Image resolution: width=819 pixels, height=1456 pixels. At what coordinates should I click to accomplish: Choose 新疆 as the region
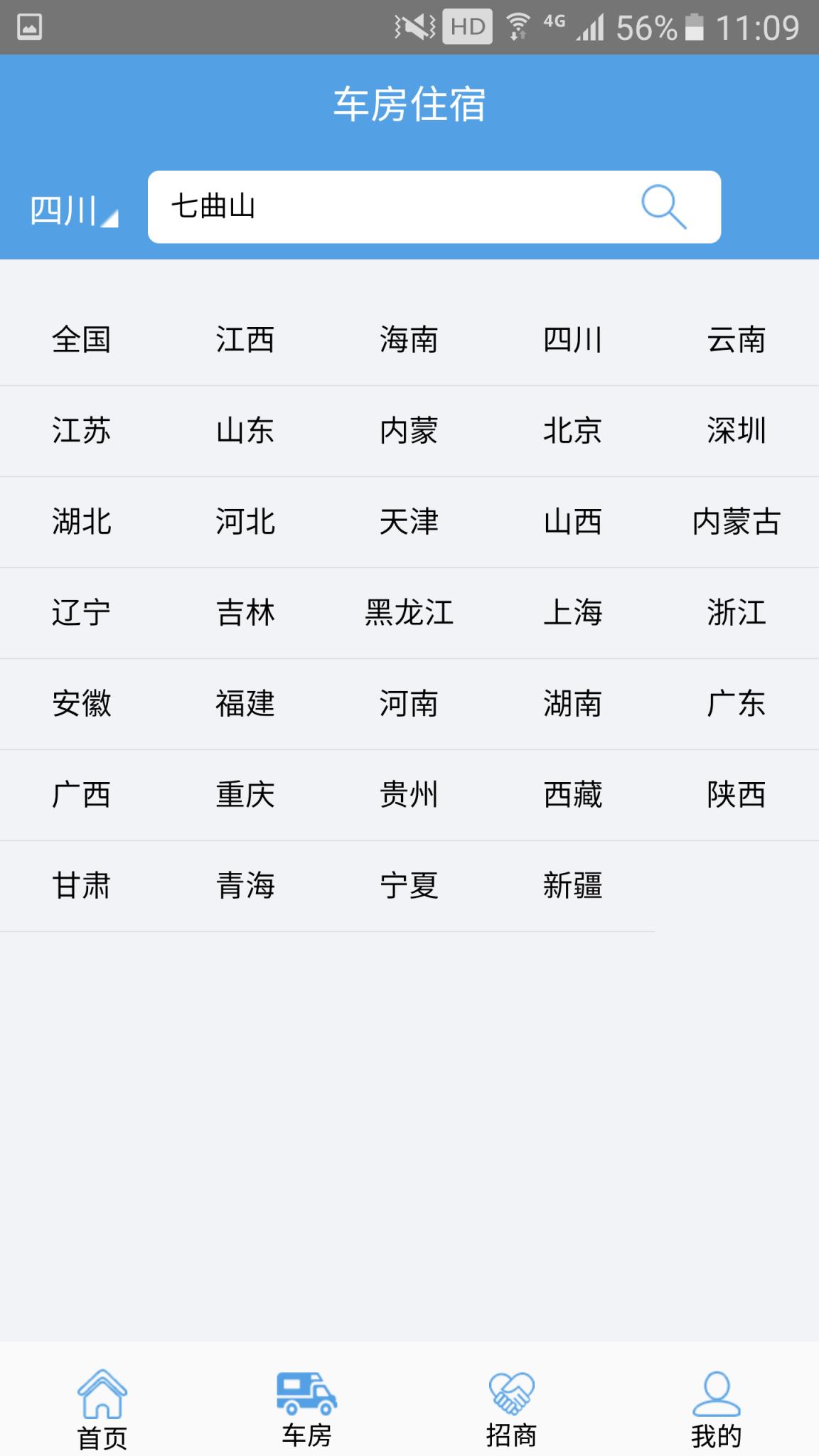(573, 885)
